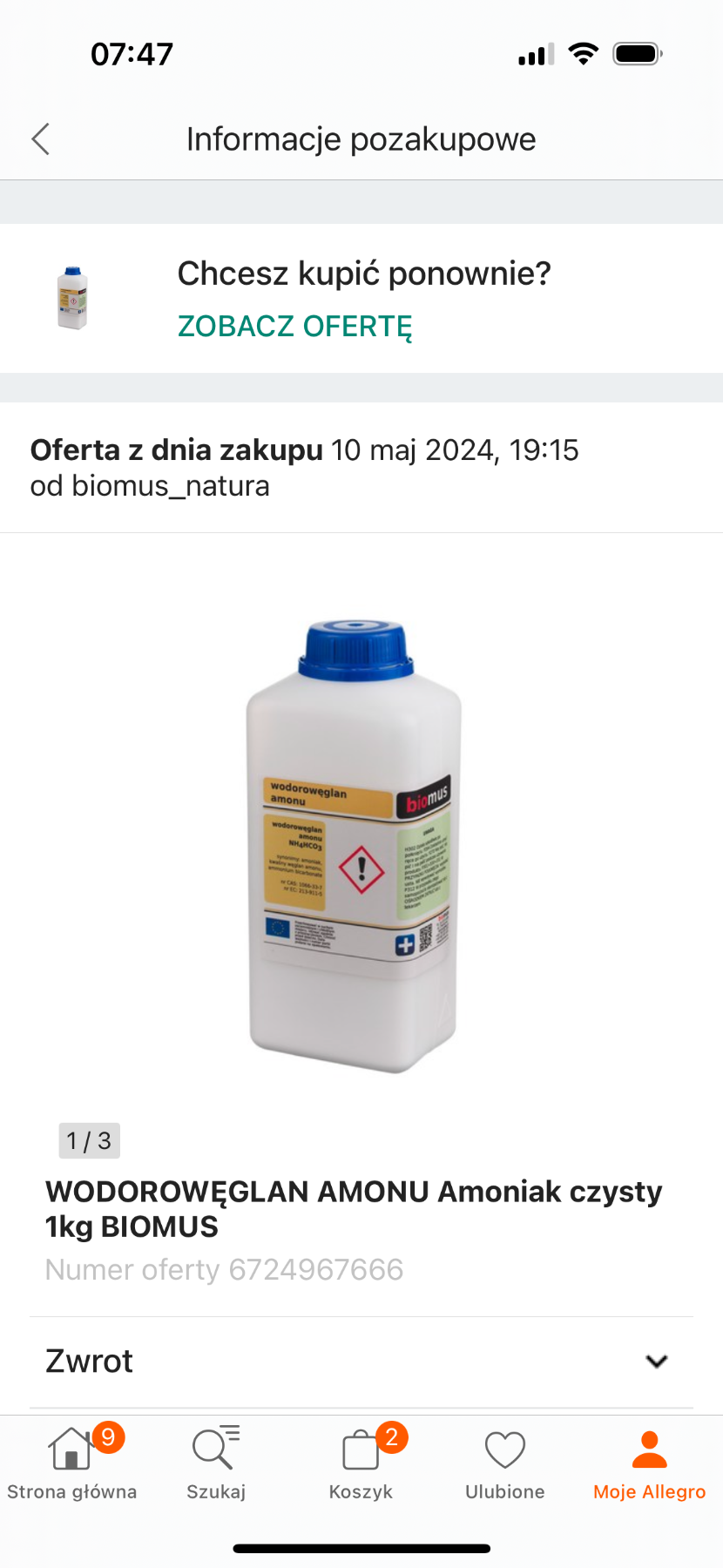Open the Koszyk tab
723x1568 pixels.
(x=361, y=1464)
